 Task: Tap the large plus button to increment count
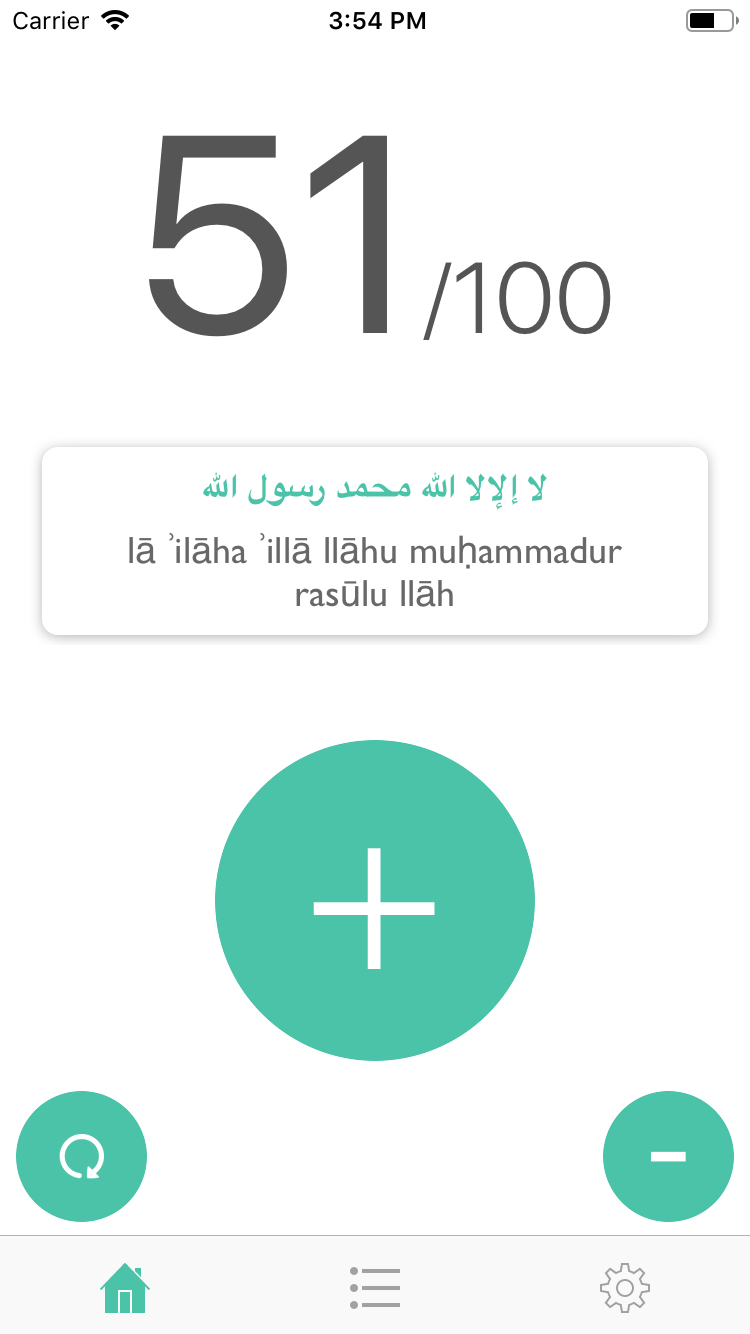[x=375, y=900]
